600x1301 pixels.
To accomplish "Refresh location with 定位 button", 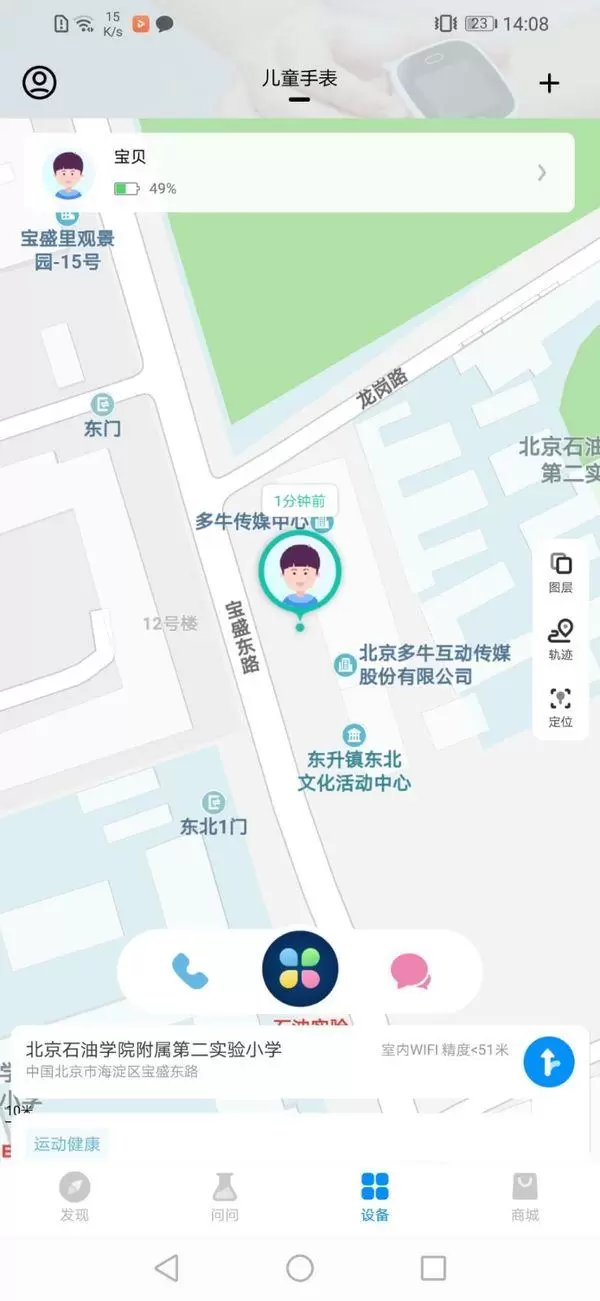I will point(561,707).
